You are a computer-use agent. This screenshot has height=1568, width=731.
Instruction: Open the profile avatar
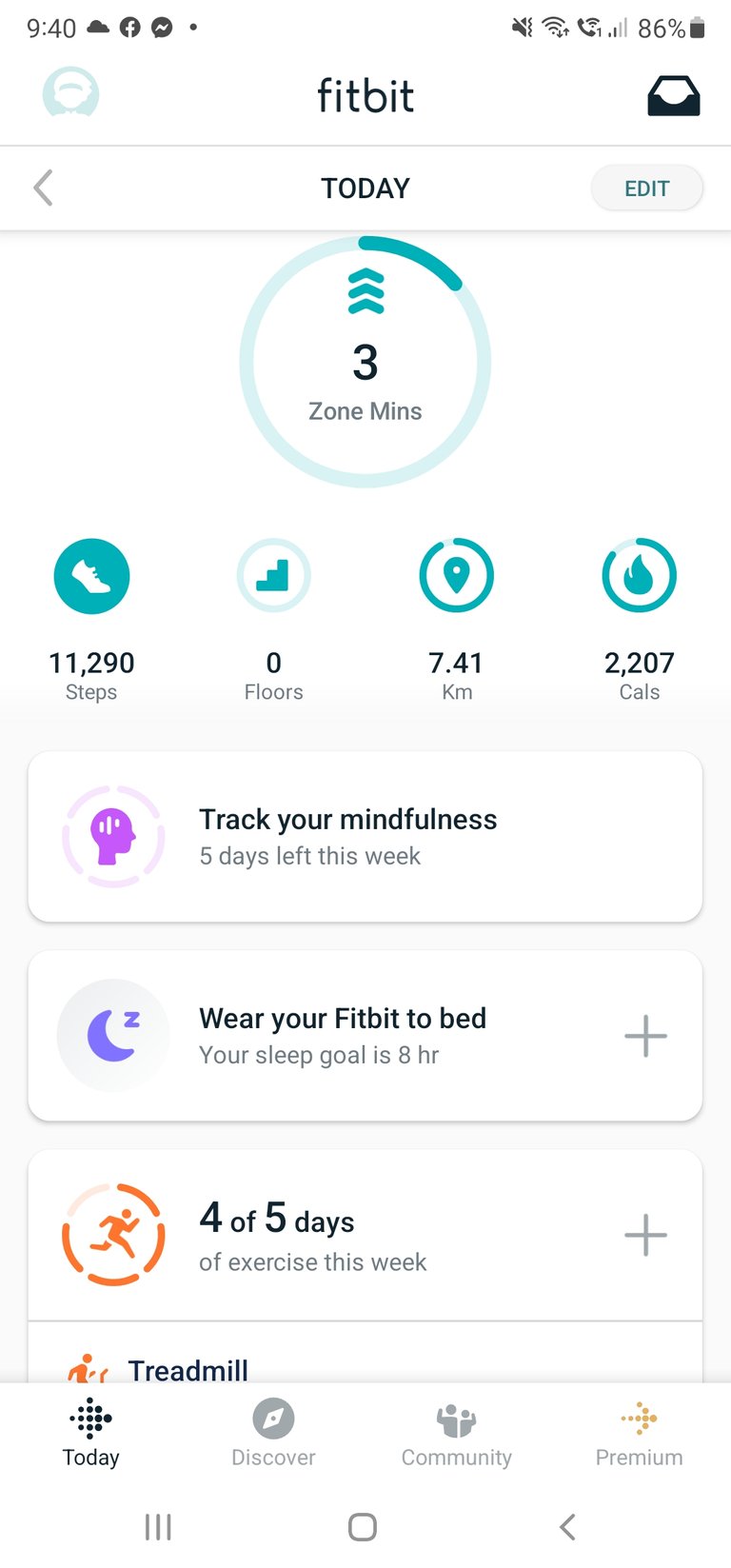(70, 95)
